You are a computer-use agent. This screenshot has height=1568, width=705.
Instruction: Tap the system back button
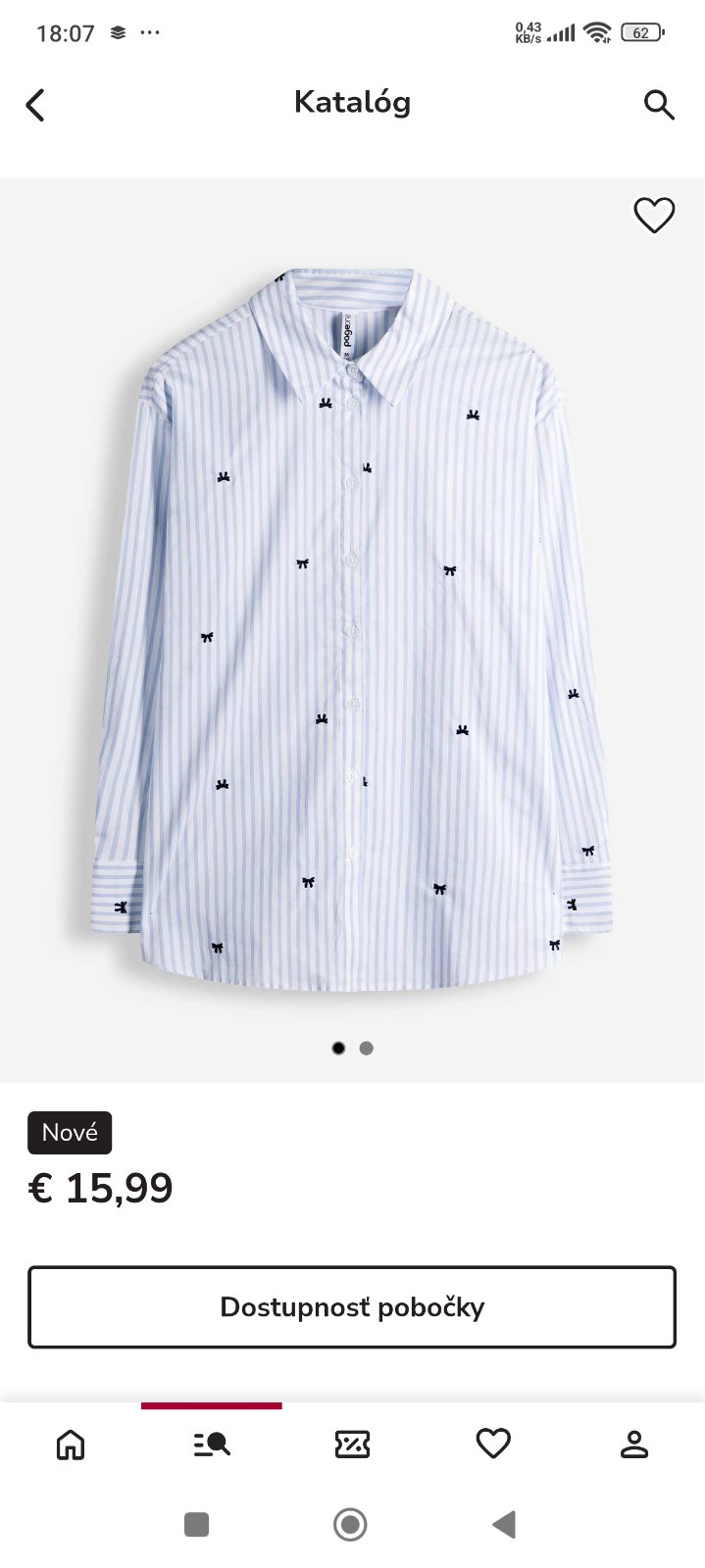tap(504, 1524)
